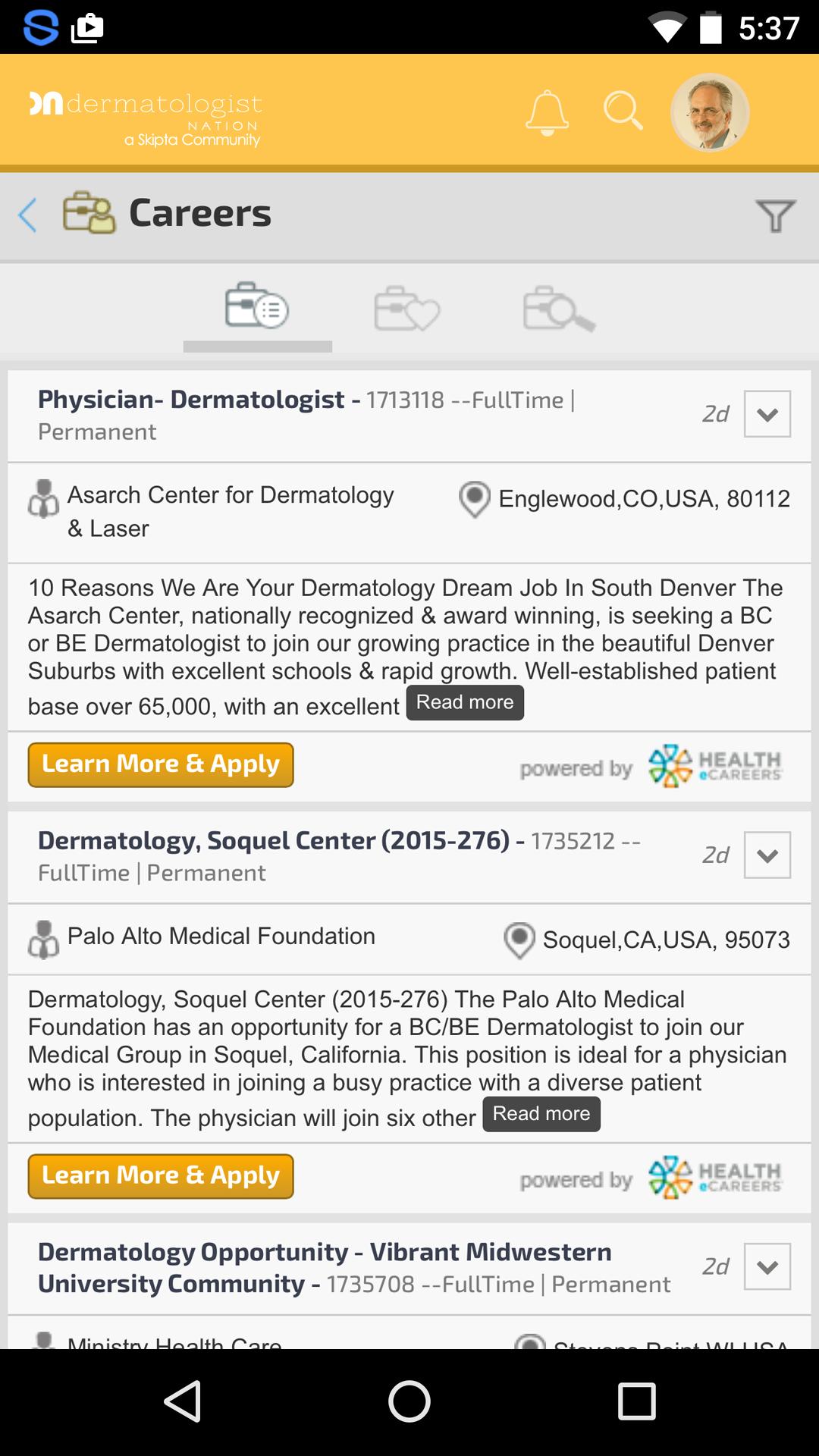Tap Read more on the Asarch Center job
Screen dimensions: 819x1456
coord(465,702)
